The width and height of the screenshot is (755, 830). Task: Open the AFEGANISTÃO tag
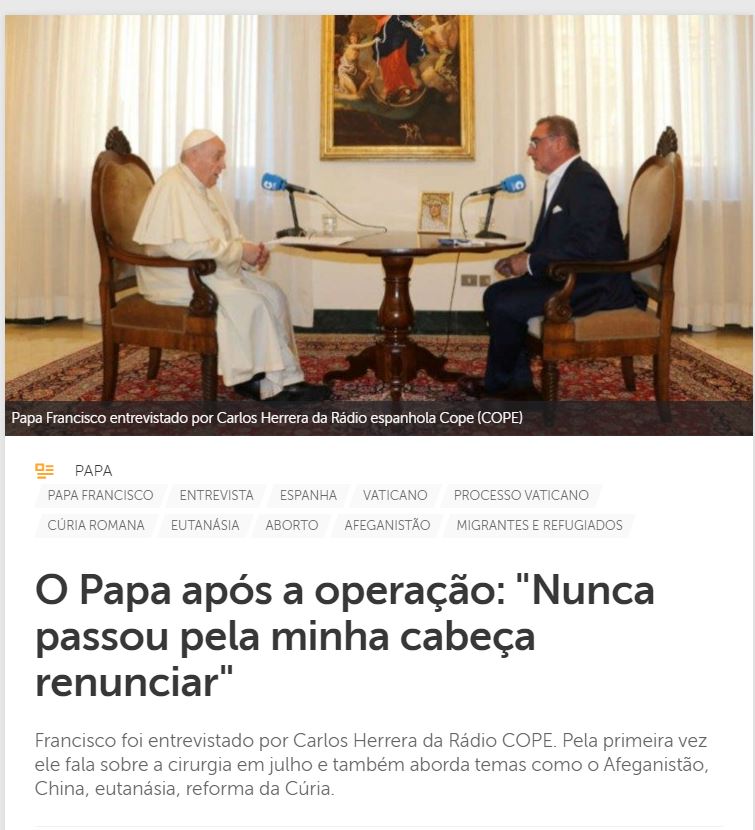coord(387,525)
